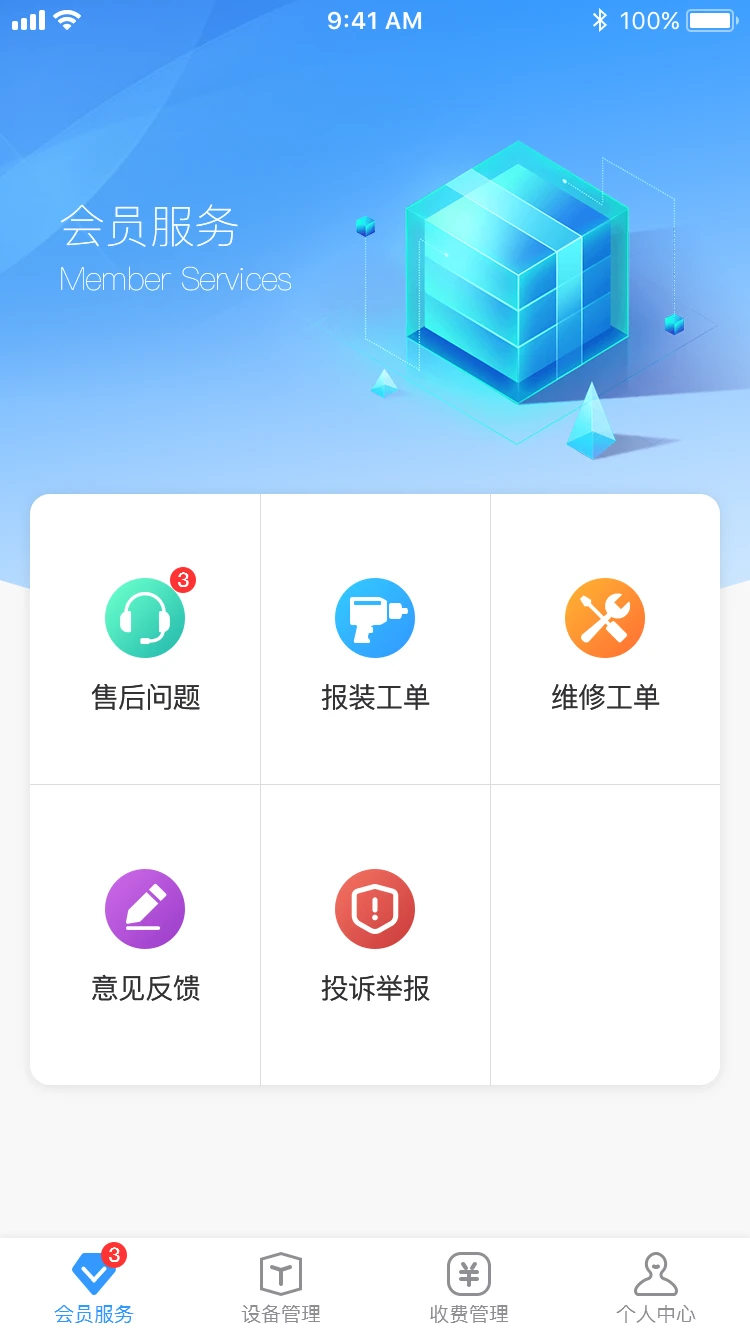Select the blue drill icon for 报装工单
This screenshot has height=1334, width=750.
pyautogui.click(x=375, y=617)
